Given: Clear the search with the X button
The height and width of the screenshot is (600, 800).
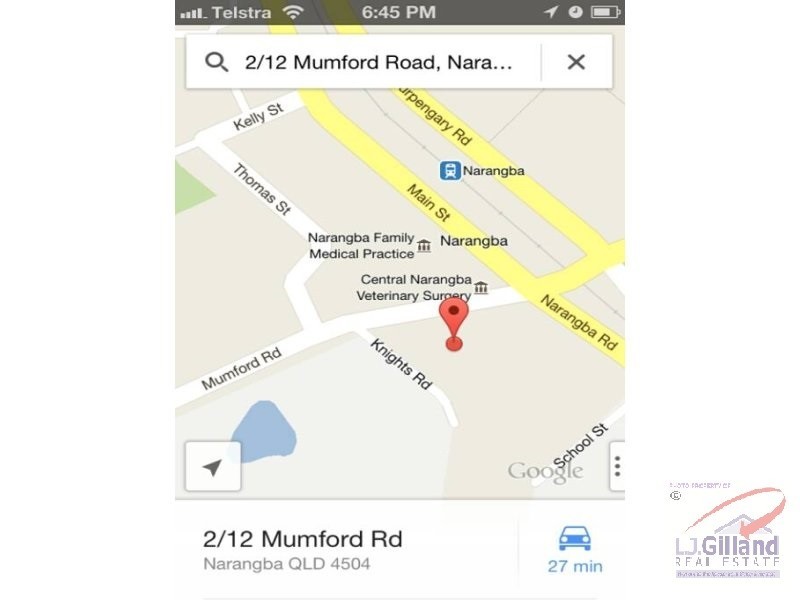Looking at the screenshot, I should (576, 62).
